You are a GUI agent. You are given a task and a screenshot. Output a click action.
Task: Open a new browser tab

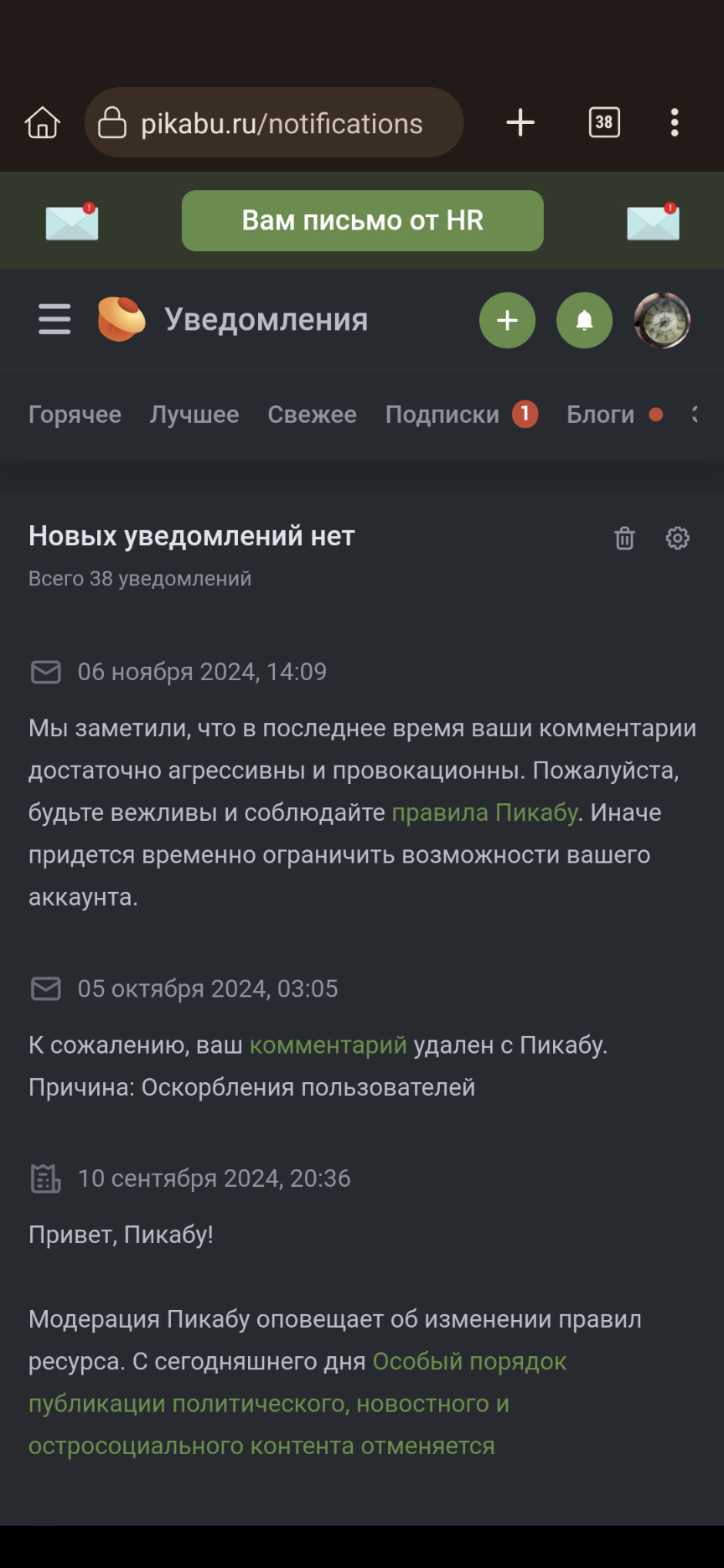(x=520, y=123)
